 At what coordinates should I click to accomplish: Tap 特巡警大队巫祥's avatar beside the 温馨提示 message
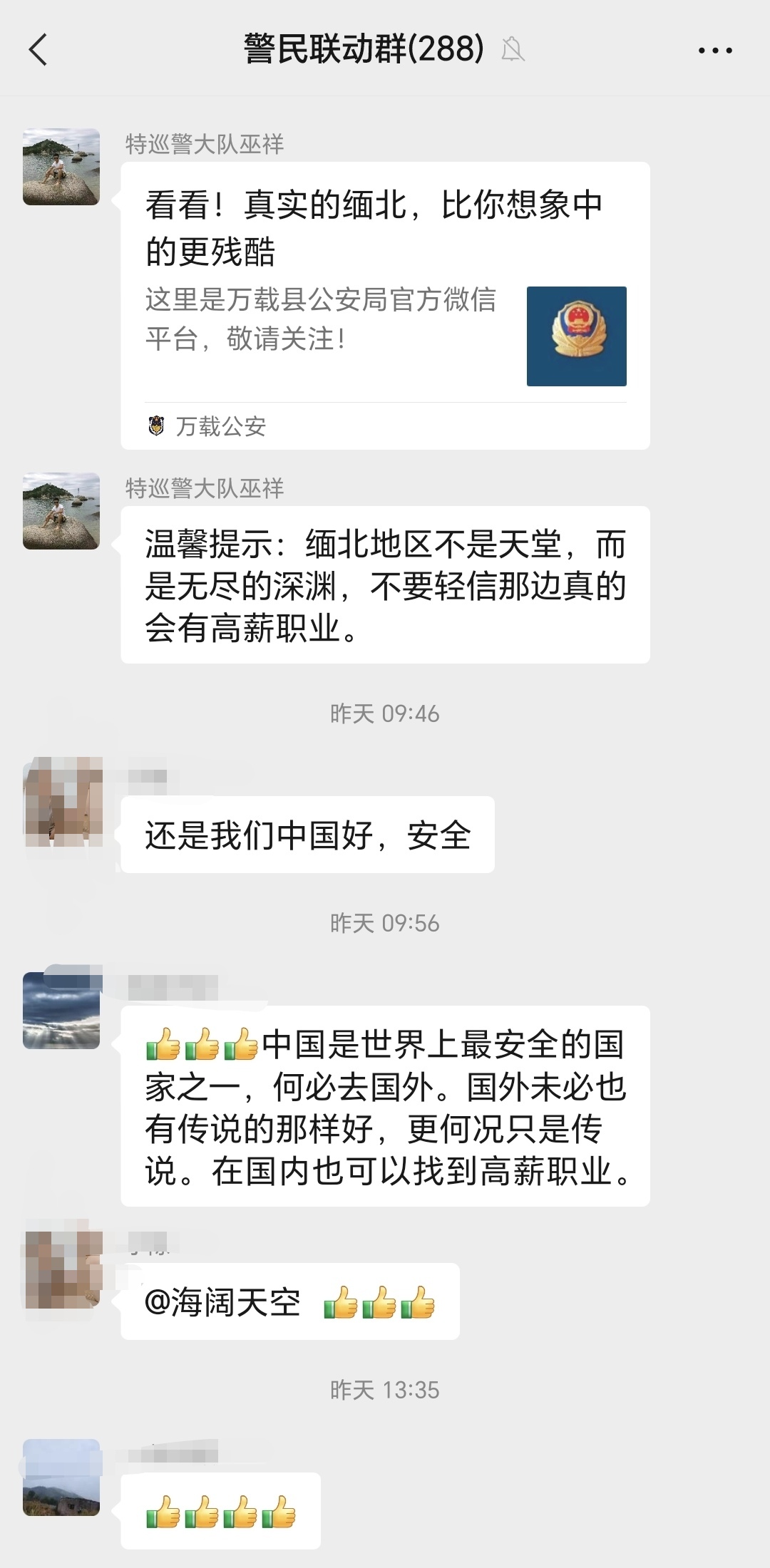coord(61,511)
